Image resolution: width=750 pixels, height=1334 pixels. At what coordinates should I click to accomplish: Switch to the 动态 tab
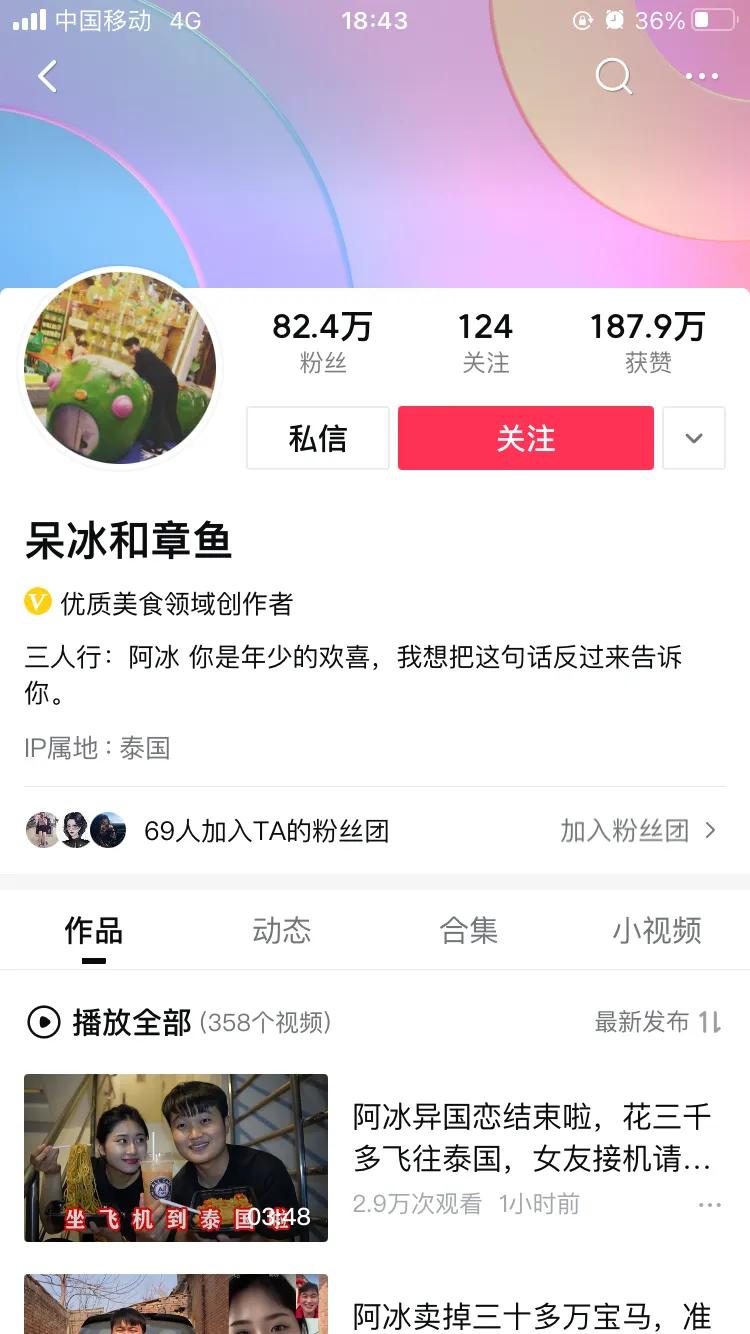(x=281, y=931)
